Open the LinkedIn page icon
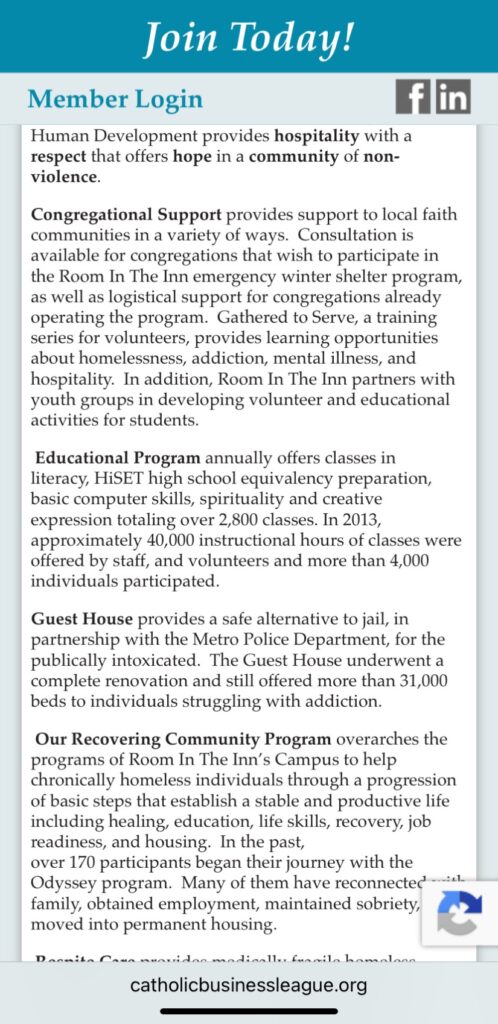This screenshot has width=498, height=1024. coord(454,97)
